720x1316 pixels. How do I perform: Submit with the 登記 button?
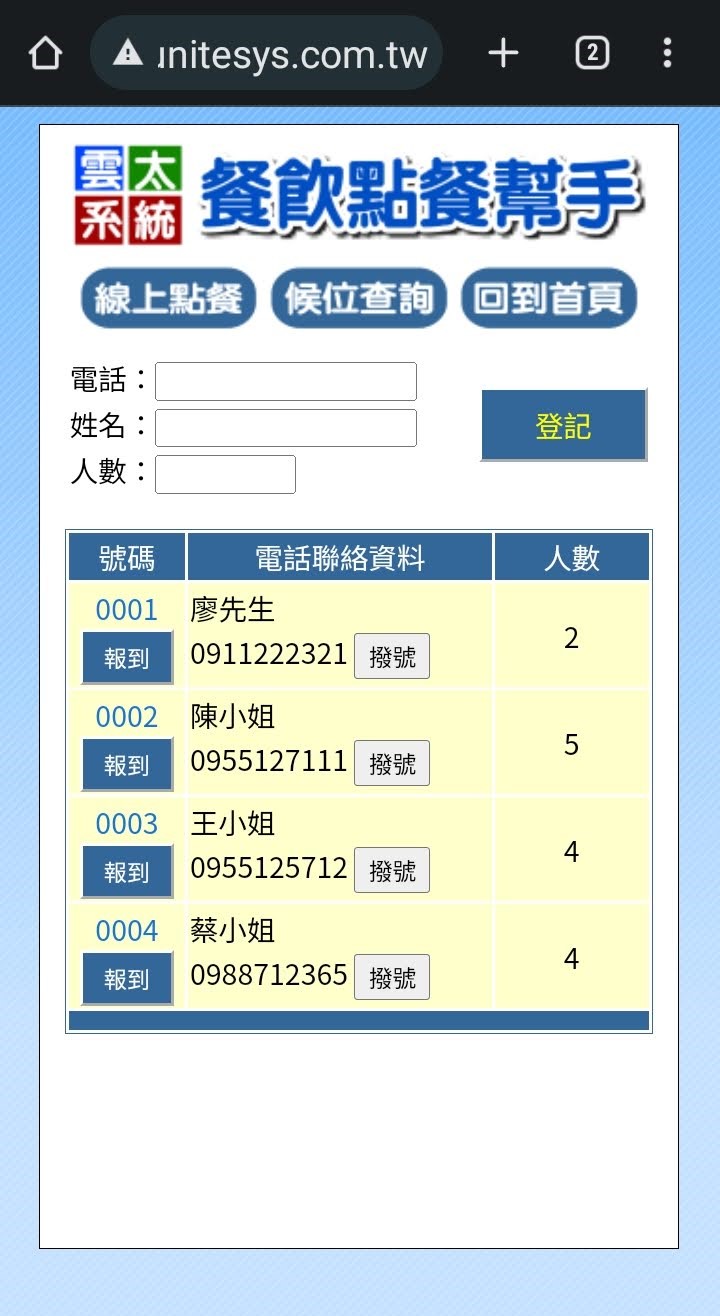(x=564, y=425)
